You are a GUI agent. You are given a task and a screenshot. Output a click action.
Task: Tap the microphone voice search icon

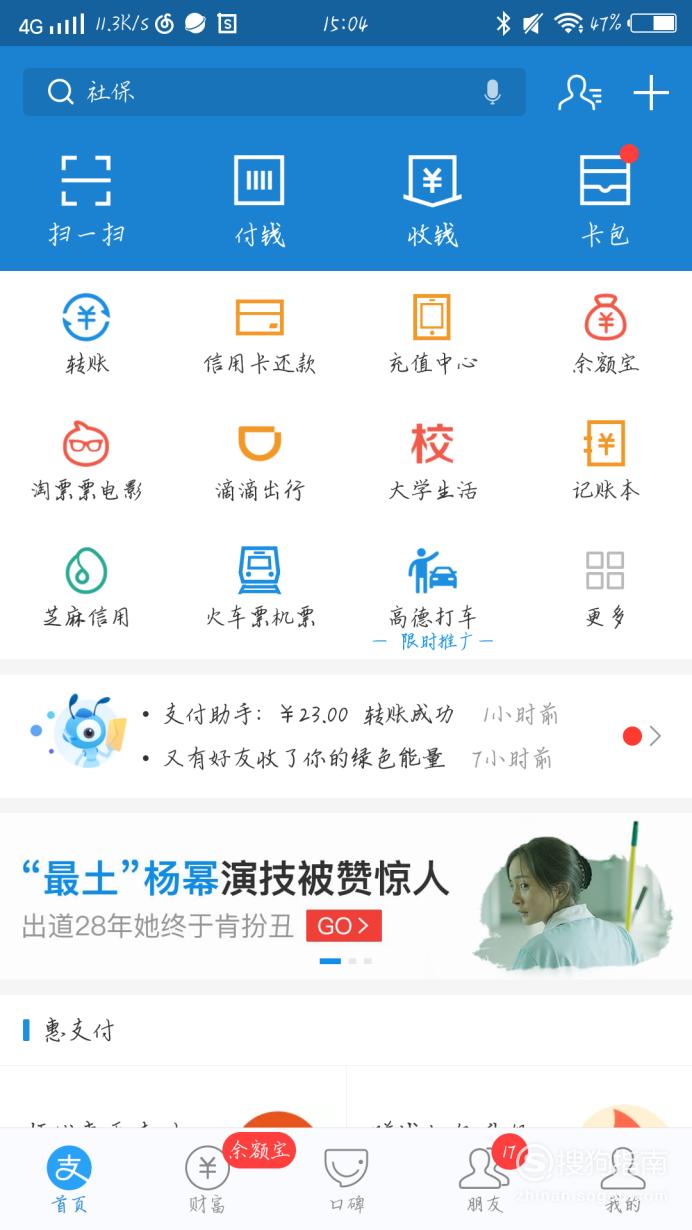point(492,92)
